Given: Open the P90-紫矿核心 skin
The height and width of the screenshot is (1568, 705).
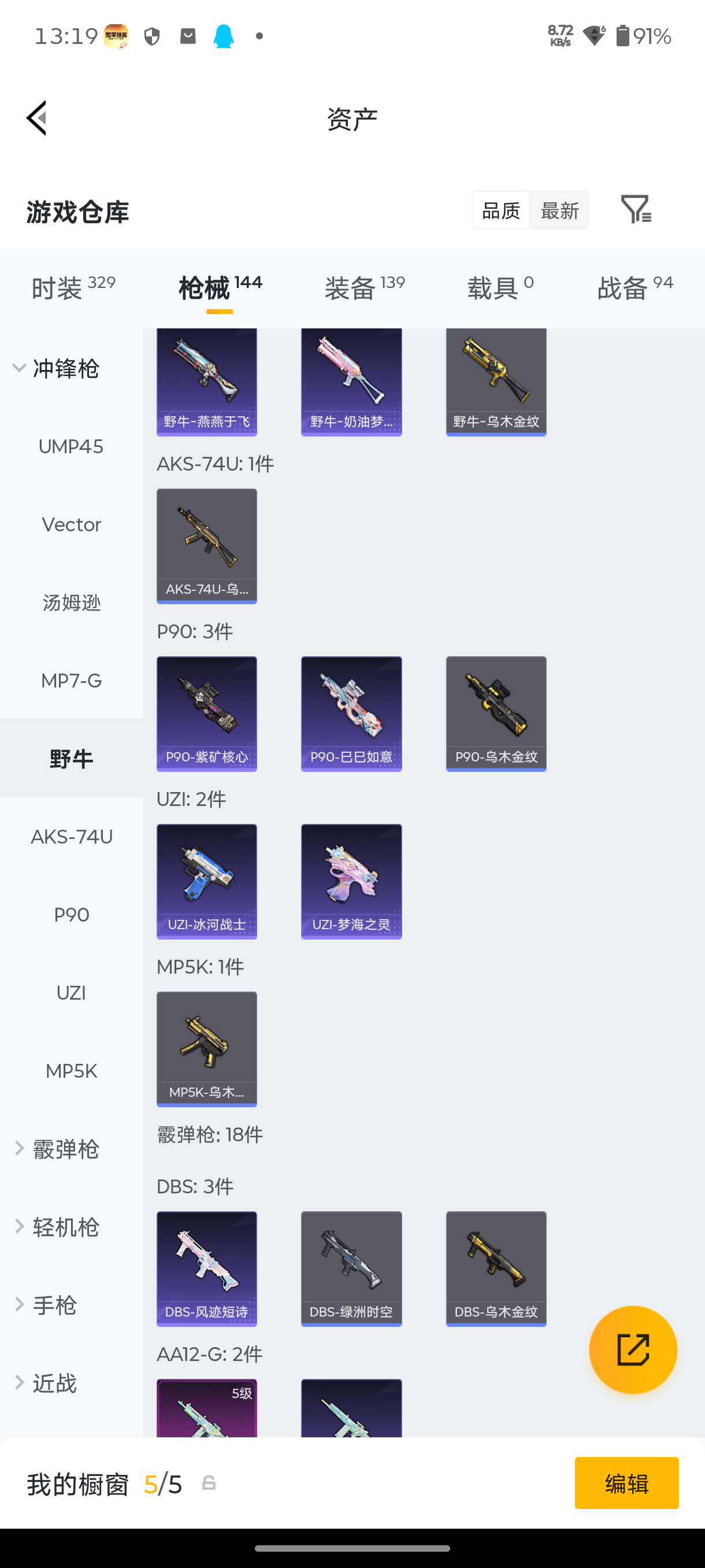Looking at the screenshot, I should pos(206,713).
